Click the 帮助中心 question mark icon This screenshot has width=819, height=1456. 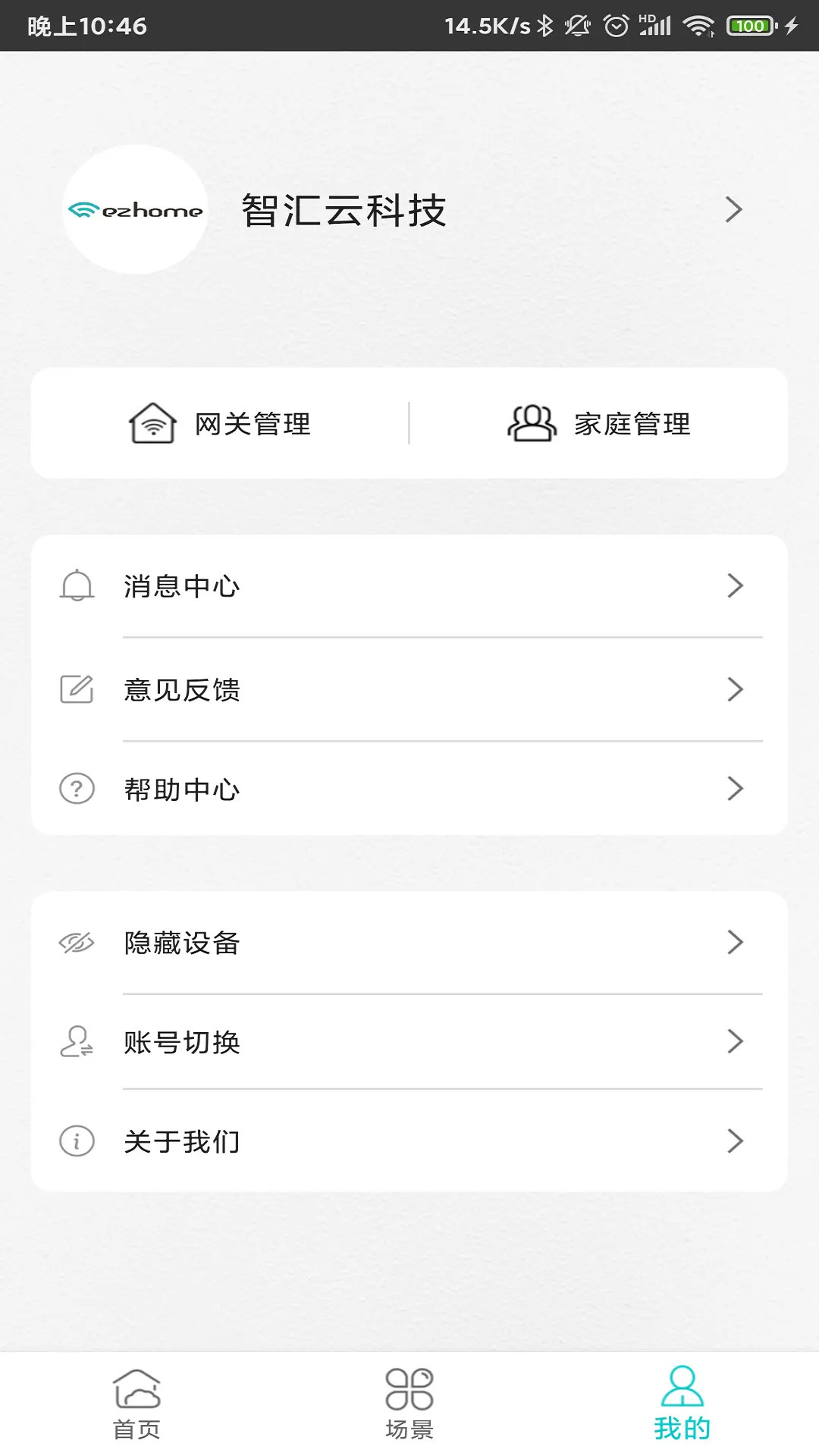[x=76, y=789]
